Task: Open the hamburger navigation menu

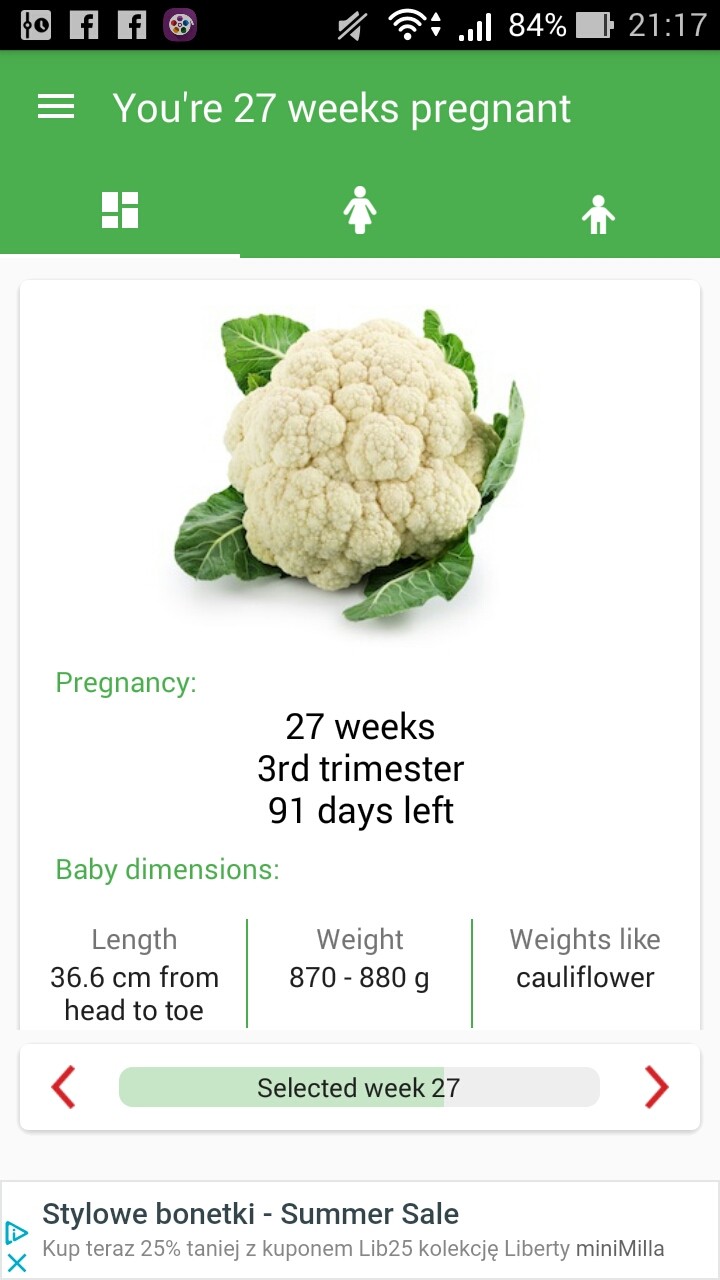Action: [x=56, y=108]
